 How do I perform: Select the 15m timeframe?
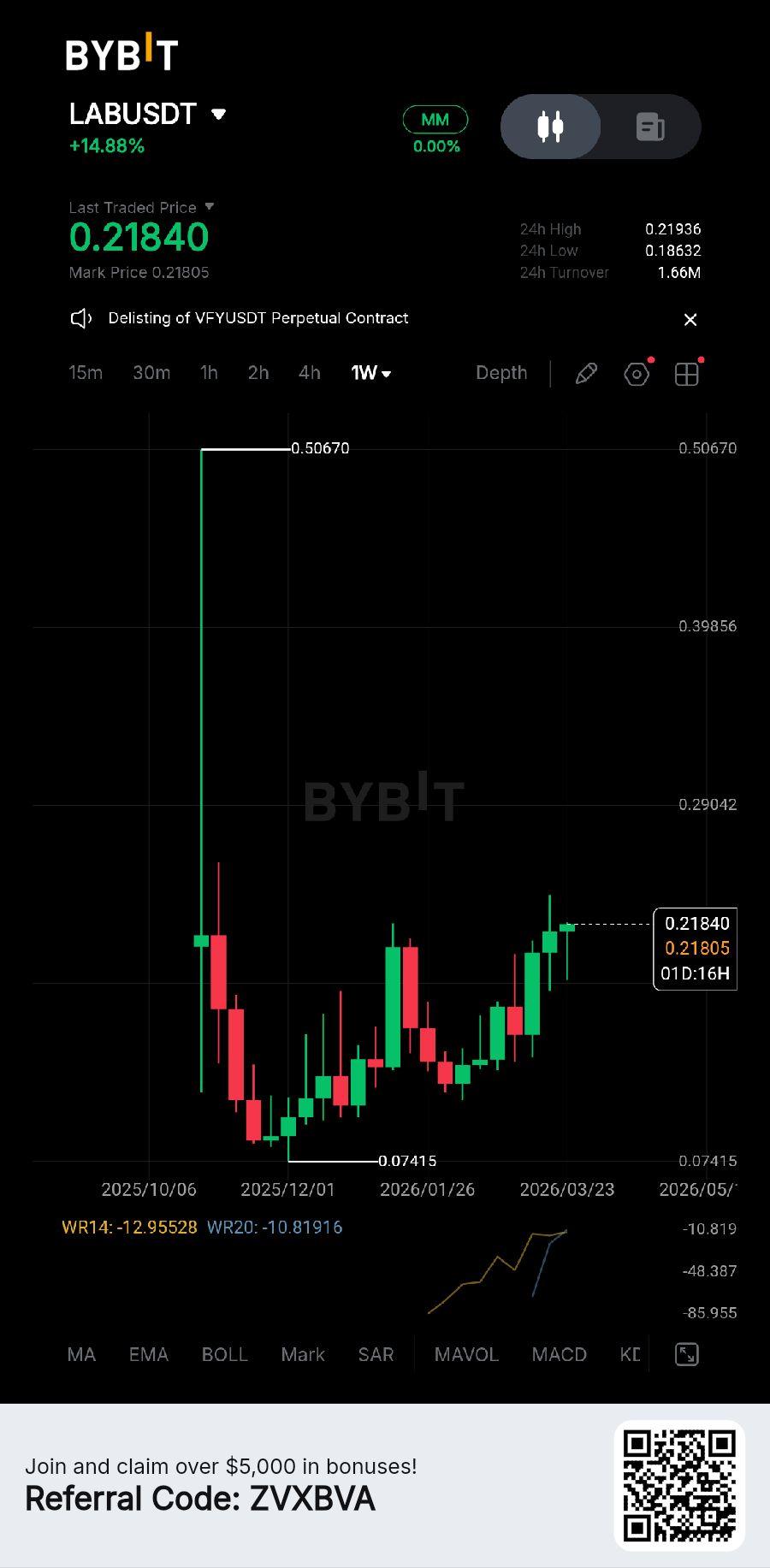(x=86, y=373)
